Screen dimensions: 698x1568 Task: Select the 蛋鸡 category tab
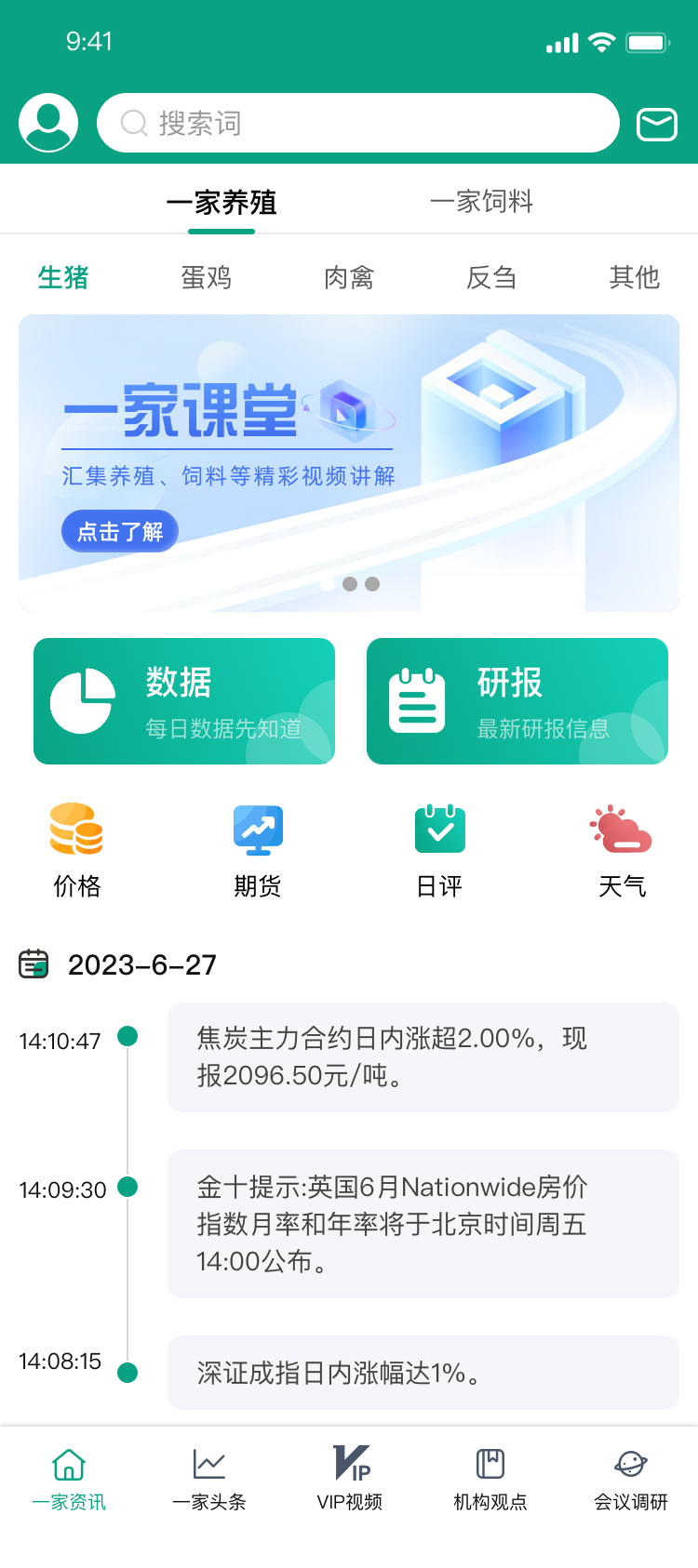point(206,277)
